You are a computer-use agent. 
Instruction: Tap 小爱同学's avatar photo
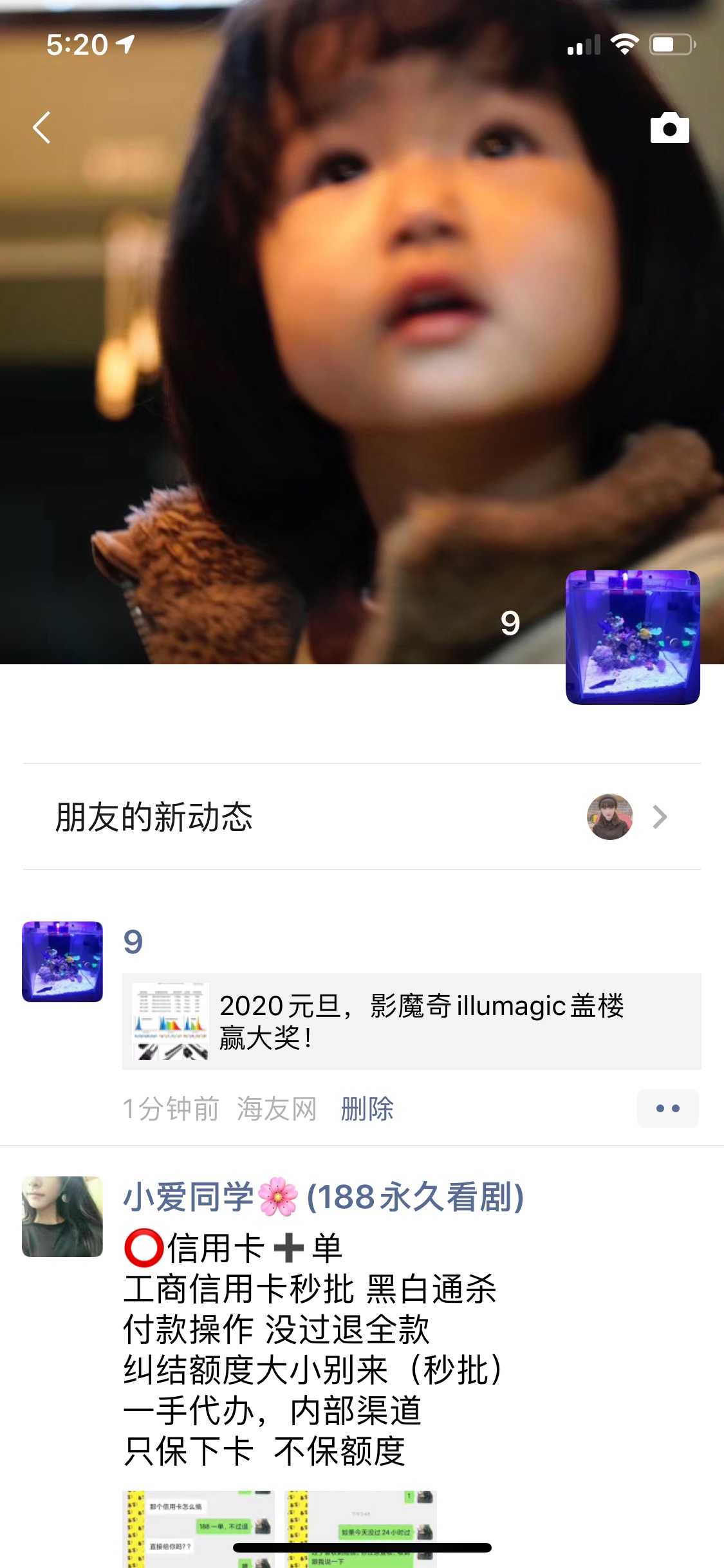[62, 1217]
